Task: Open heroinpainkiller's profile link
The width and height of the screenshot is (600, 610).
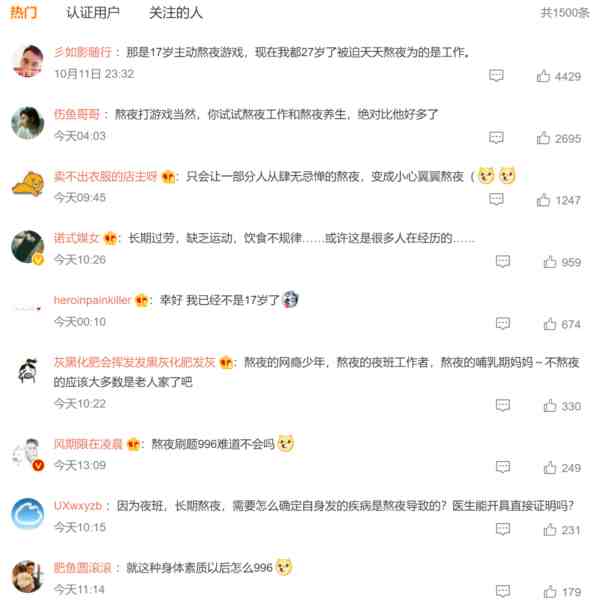Action: click(x=92, y=300)
